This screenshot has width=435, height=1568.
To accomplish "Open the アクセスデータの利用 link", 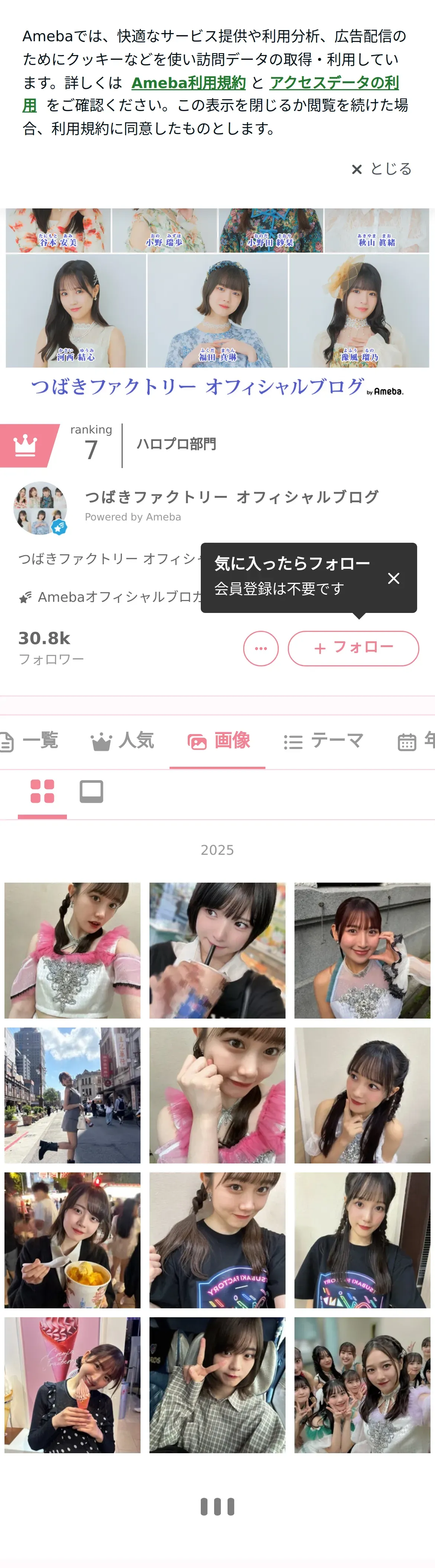I will [334, 83].
